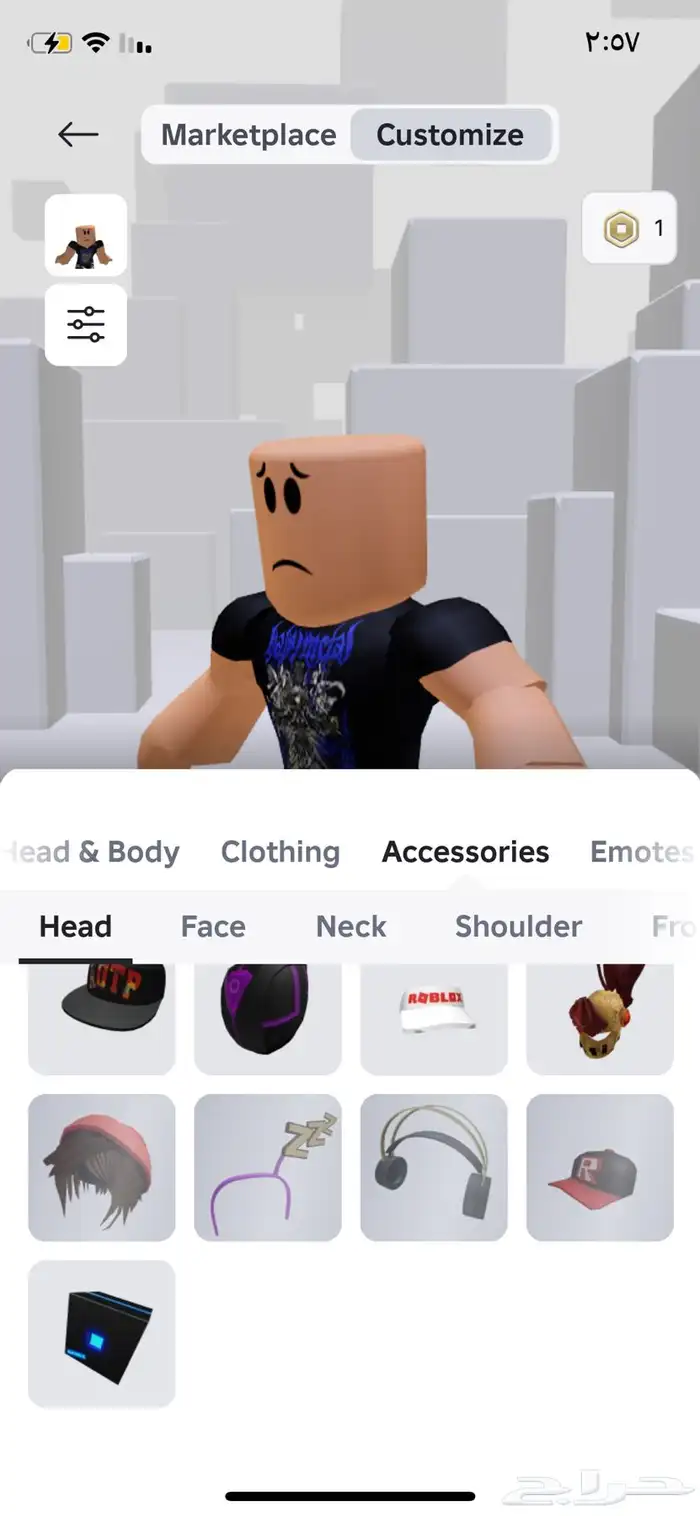The height and width of the screenshot is (1516, 700).
Task: Equip the pink beanie with brown hair
Action: [x=101, y=1167]
